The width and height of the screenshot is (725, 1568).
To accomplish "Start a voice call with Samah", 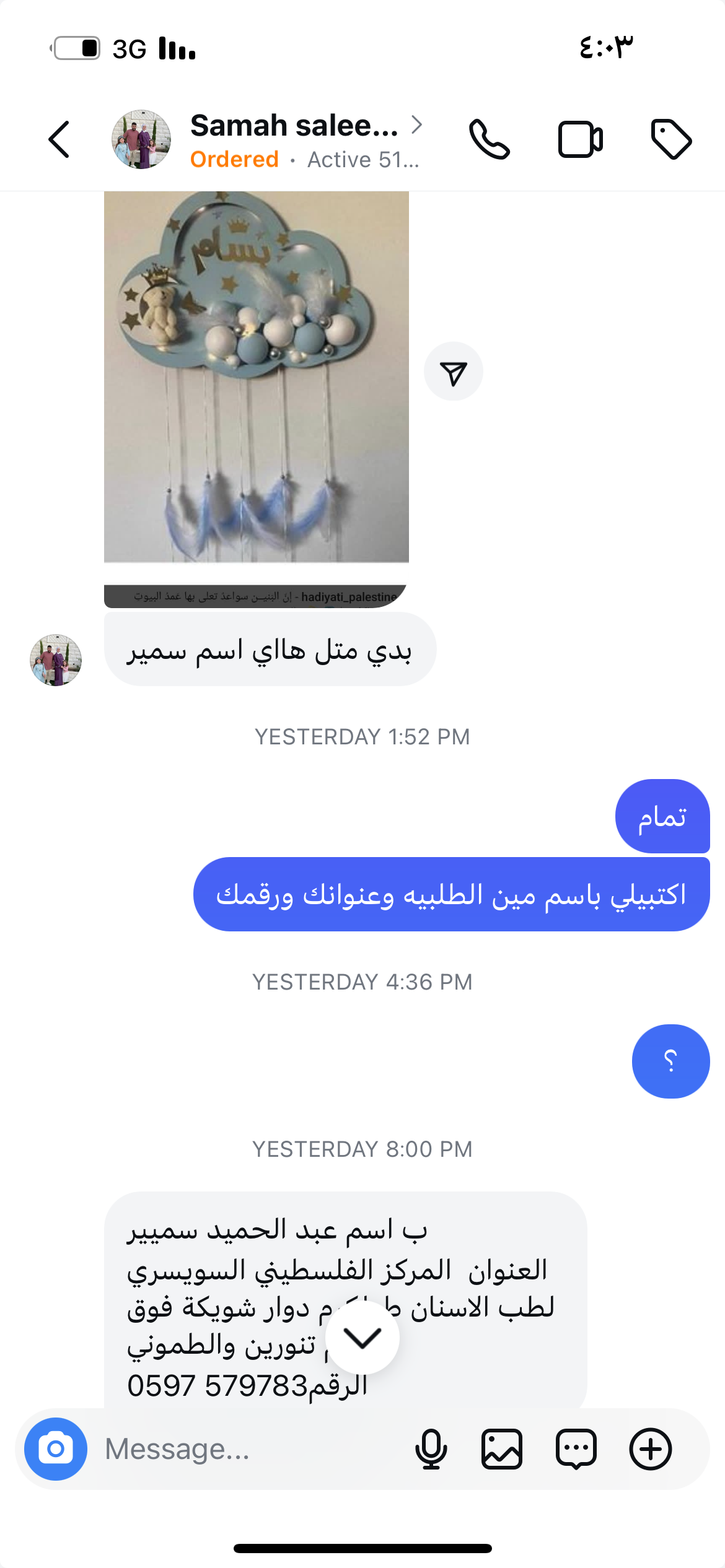I will 489,139.
